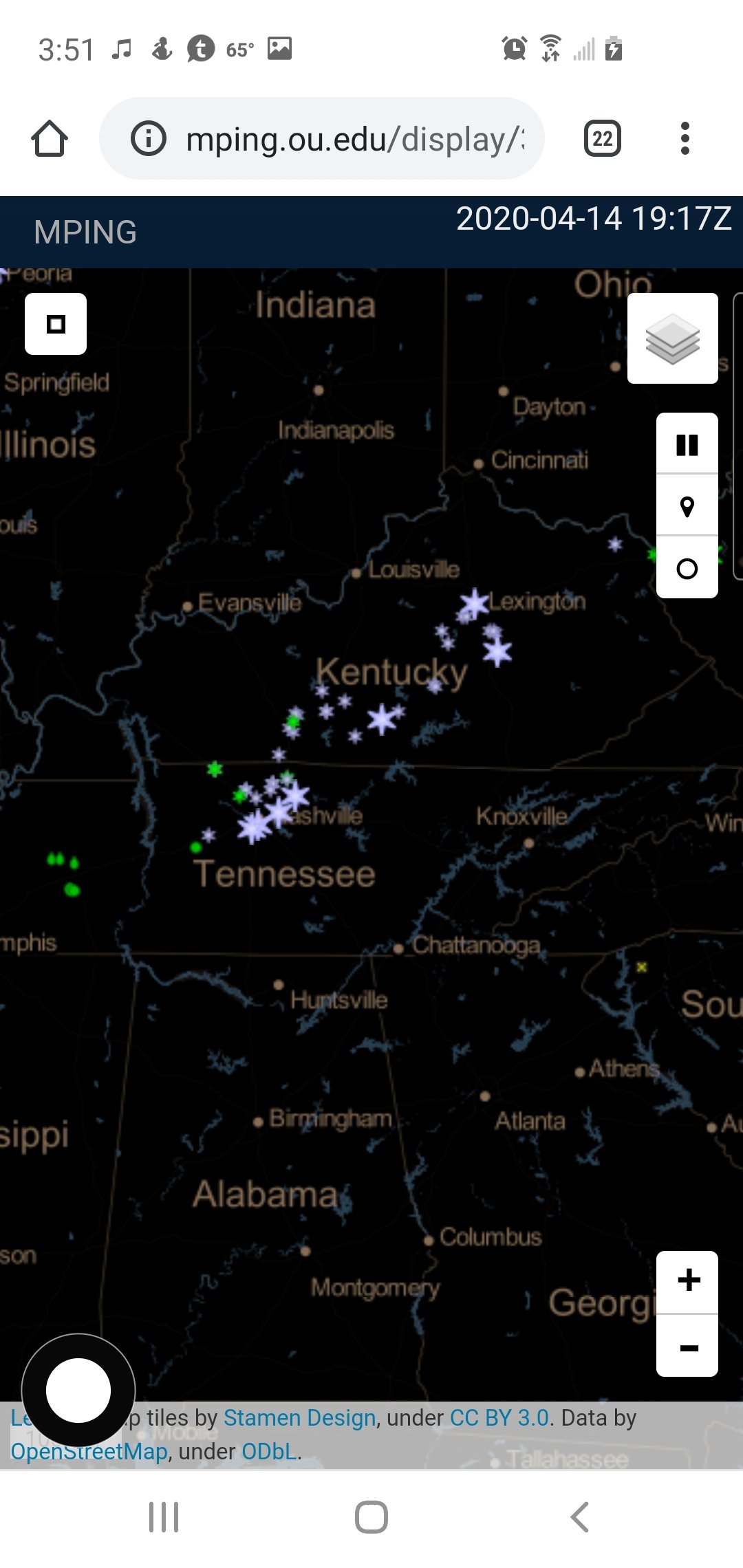Open the MPING title link
The height and width of the screenshot is (1568, 743).
click(x=85, y=232)
